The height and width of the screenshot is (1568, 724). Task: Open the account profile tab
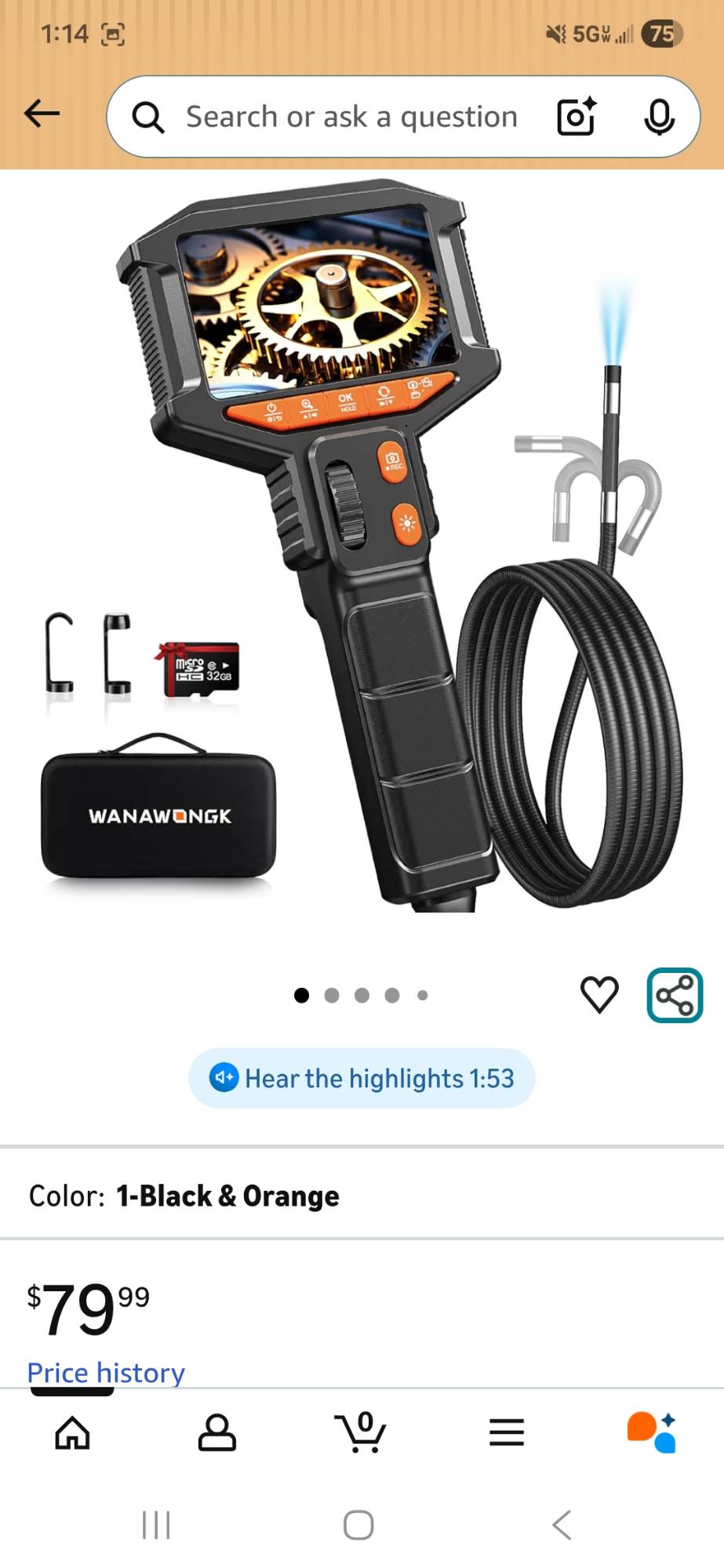click(216, 1433)
